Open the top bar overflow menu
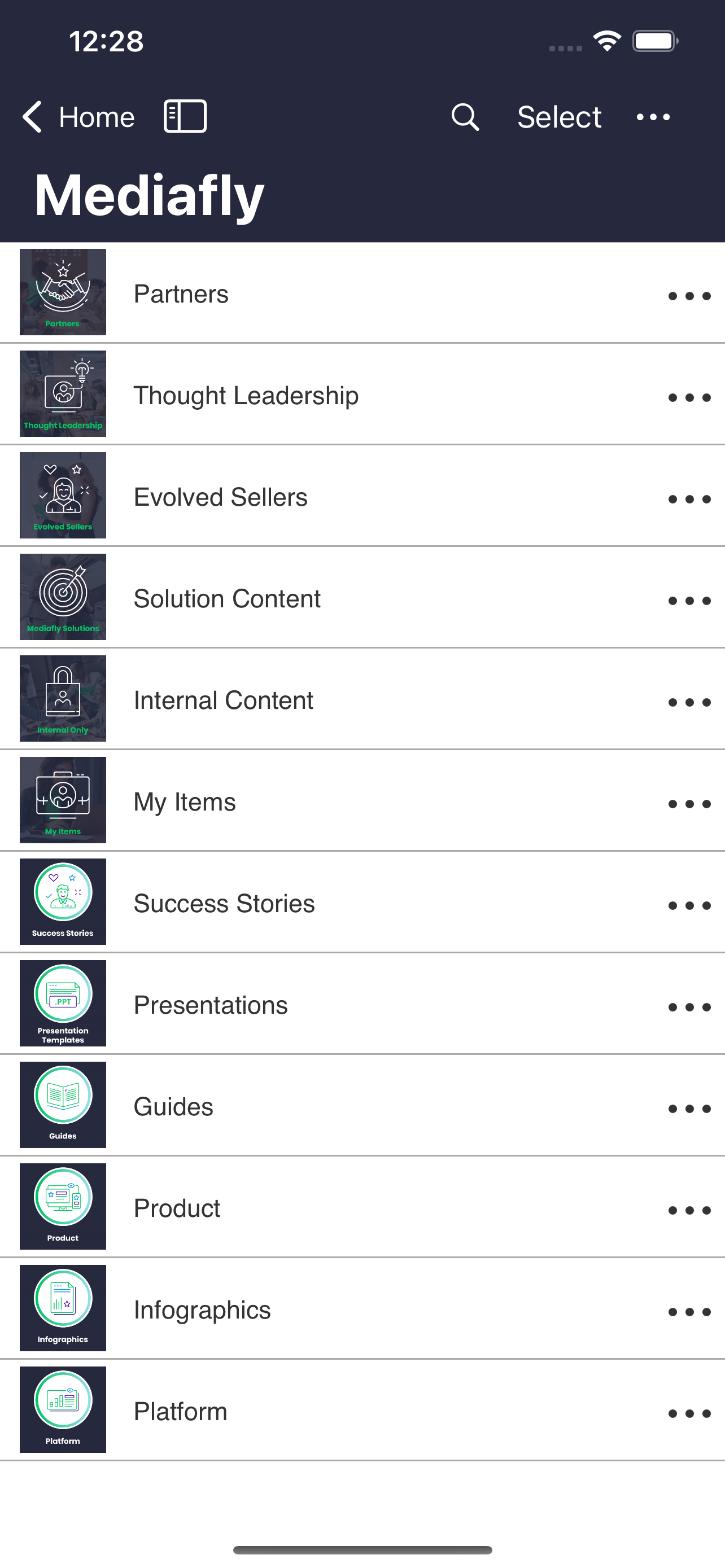This screenshot has height=1568, width=725. (653, 116)
